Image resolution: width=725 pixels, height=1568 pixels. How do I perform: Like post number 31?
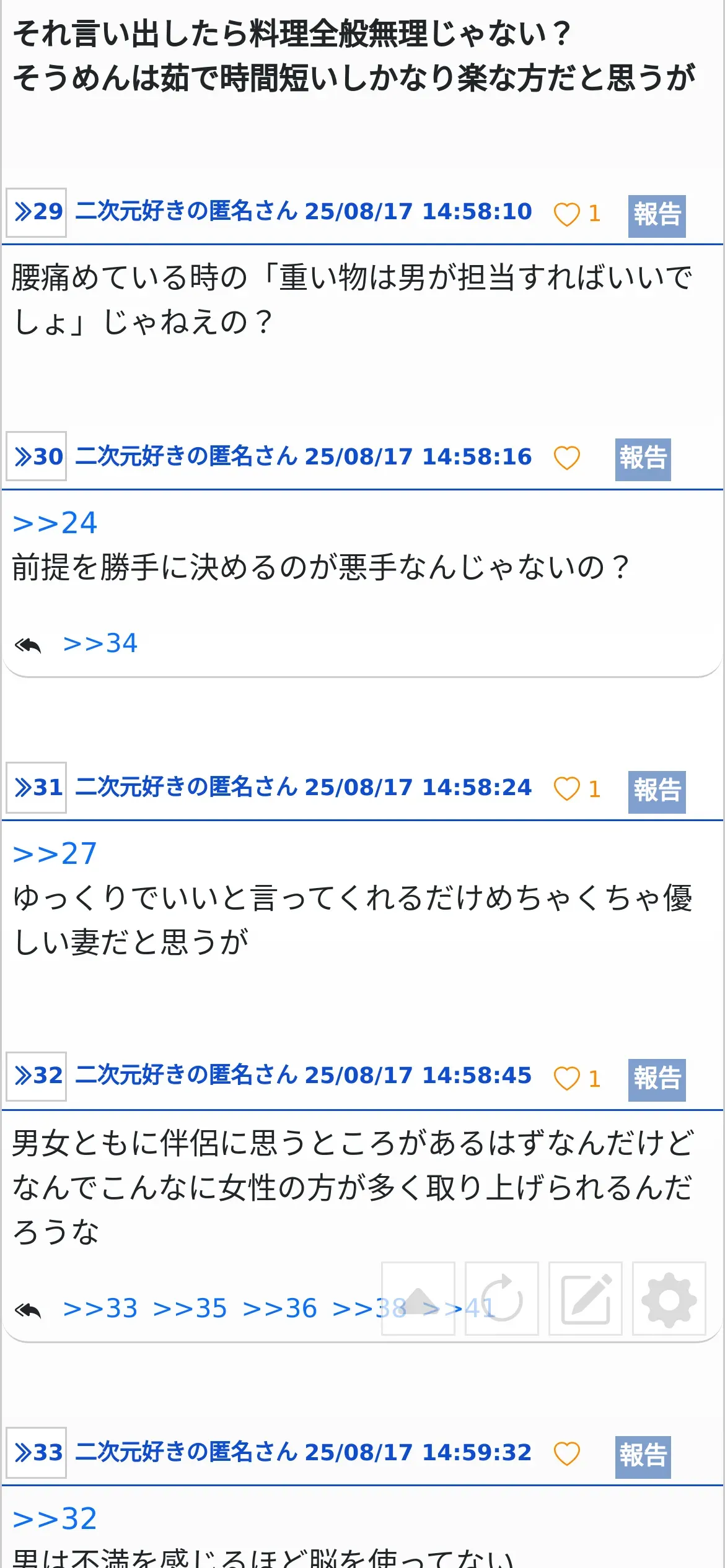point(566,789)
